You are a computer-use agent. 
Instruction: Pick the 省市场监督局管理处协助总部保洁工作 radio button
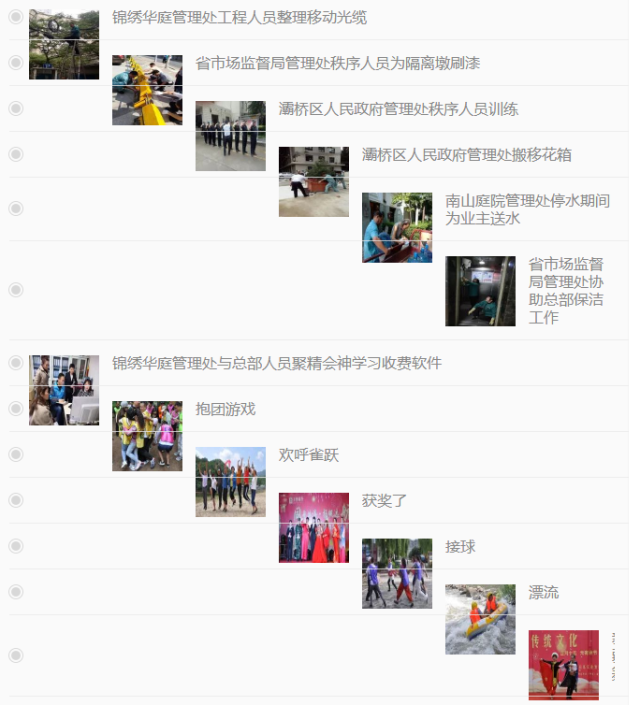(16, 289)
